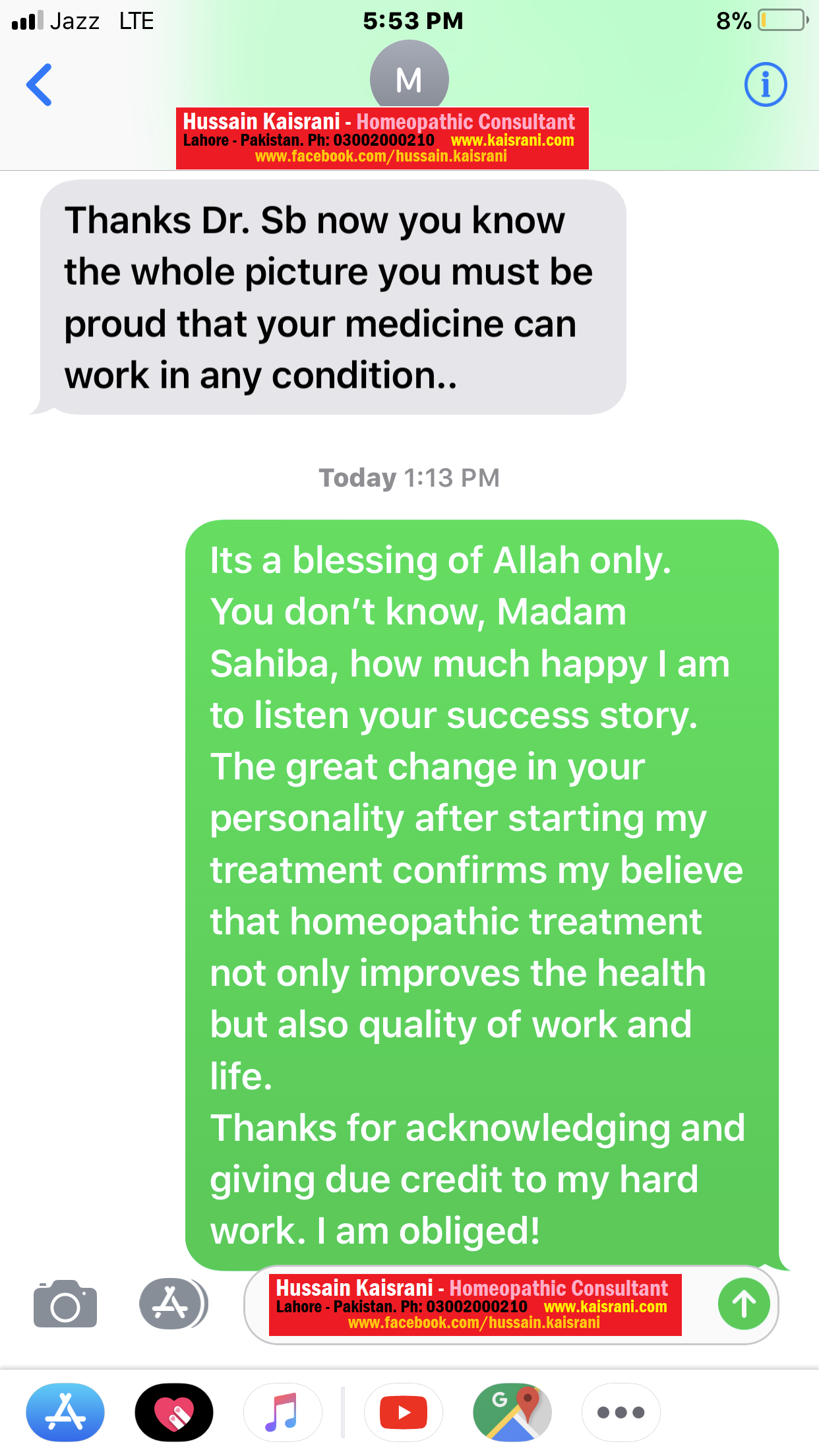The image size is (819, 1456).
Task: Open the Music iMessage app
Action: [x=283, y=1412]
